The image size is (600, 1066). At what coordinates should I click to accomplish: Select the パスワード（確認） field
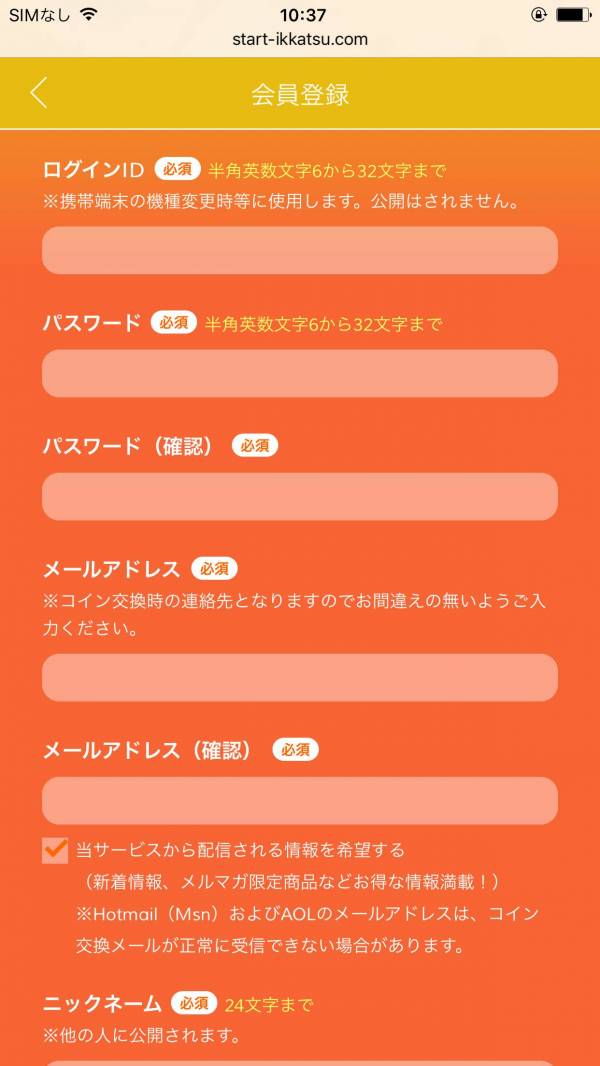299,496
